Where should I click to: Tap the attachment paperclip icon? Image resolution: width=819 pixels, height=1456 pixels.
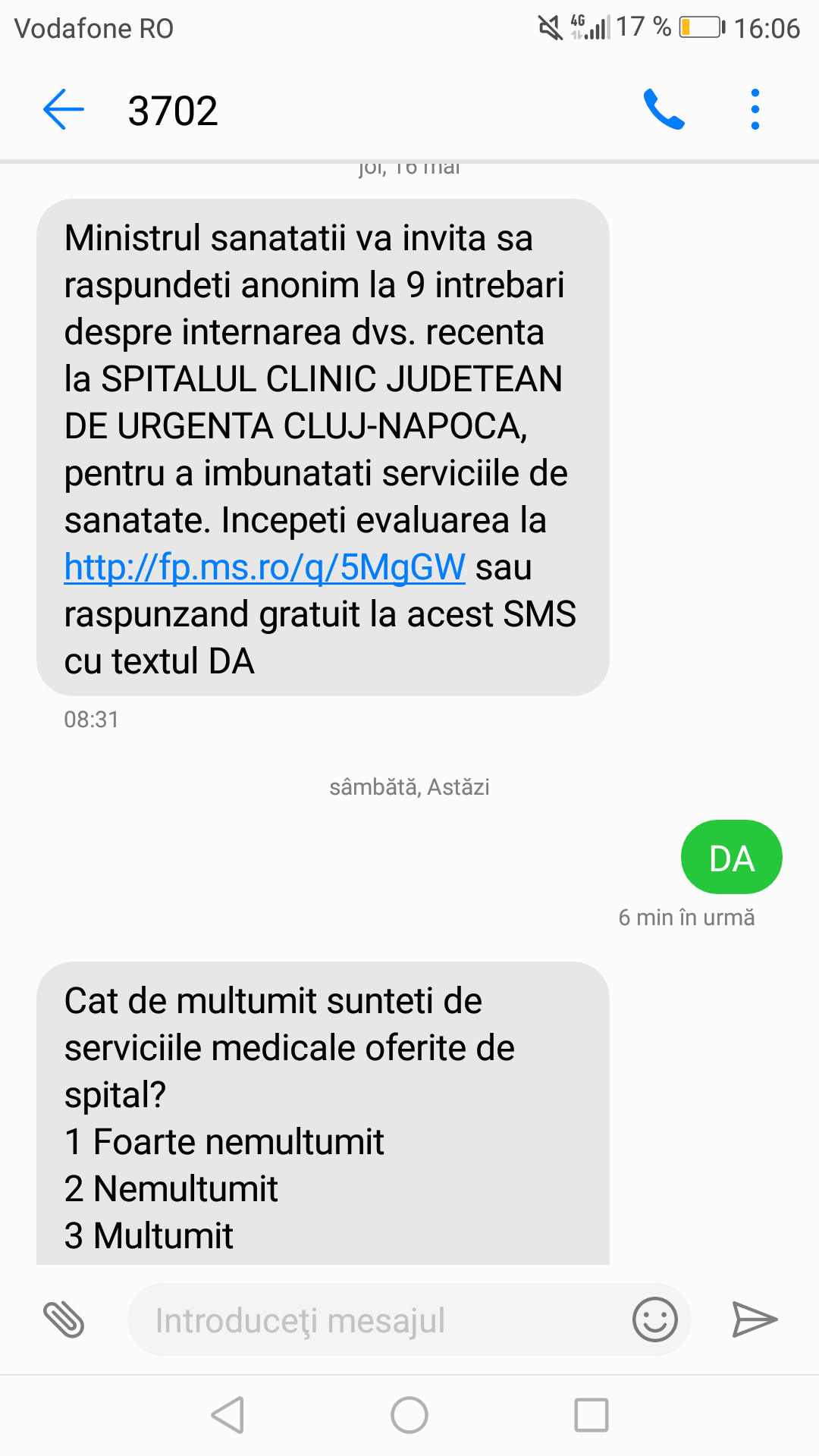(x=64, y=1319)
